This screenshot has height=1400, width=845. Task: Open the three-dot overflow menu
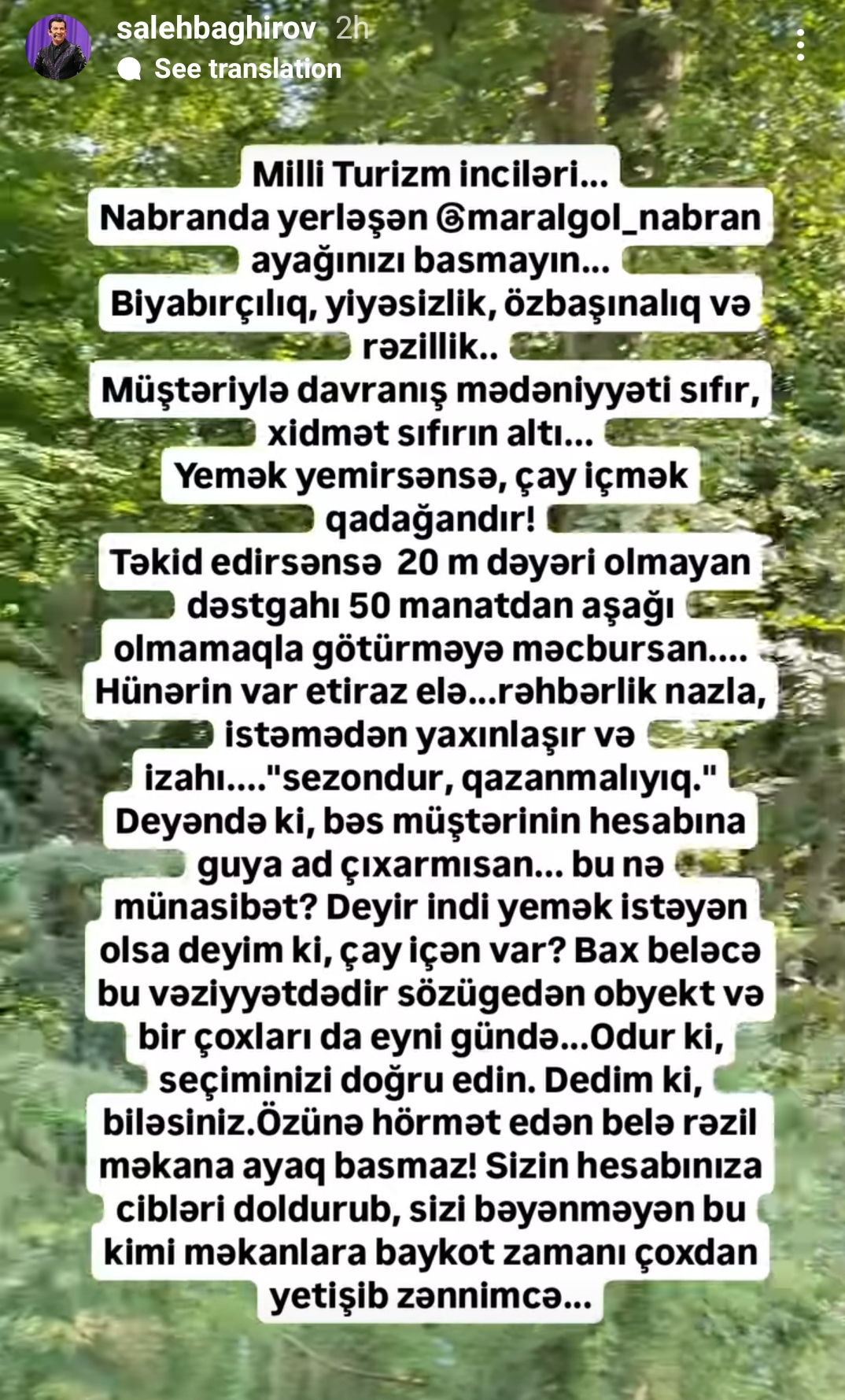click(x=800, y=46)
